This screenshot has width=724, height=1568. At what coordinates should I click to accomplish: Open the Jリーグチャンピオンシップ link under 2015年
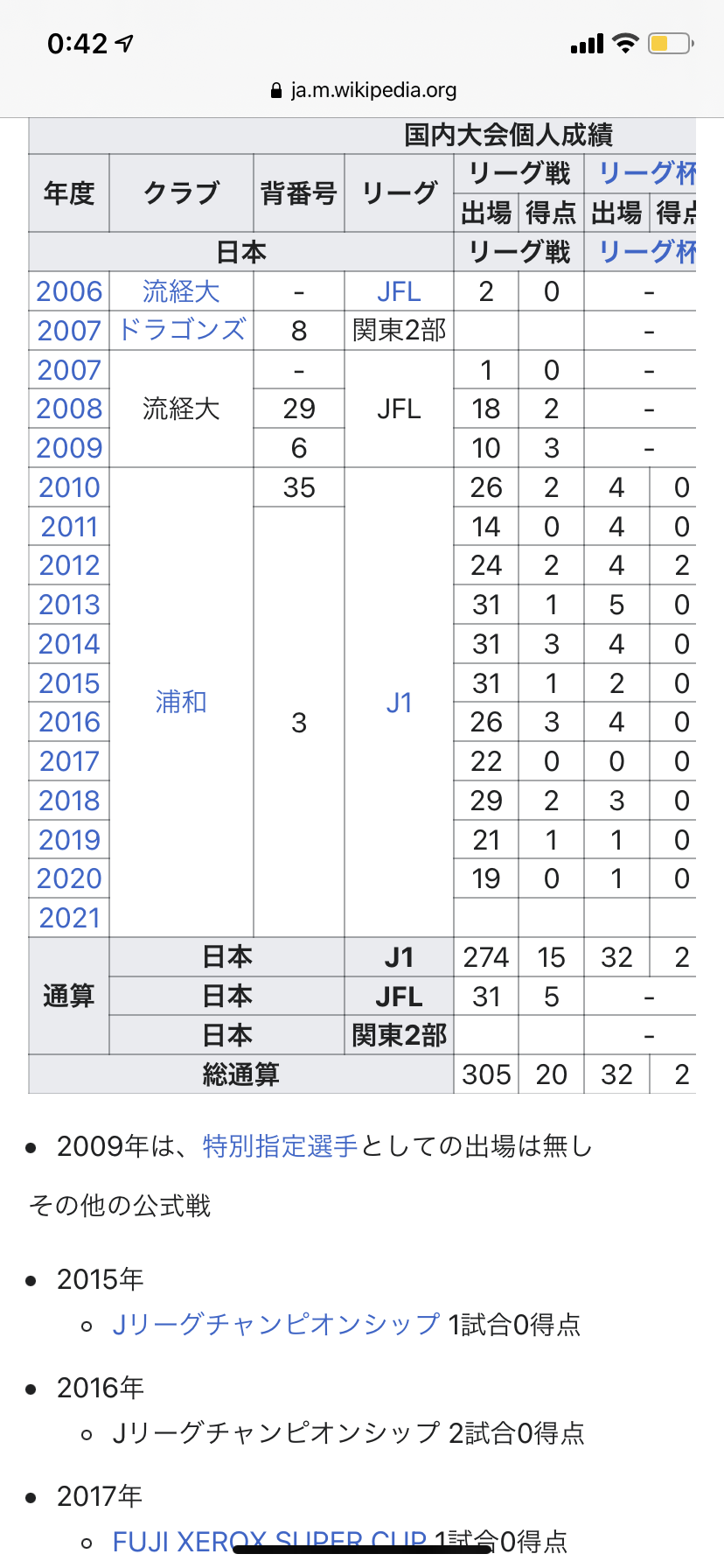pyautogui.click(x=276, y=1325)
